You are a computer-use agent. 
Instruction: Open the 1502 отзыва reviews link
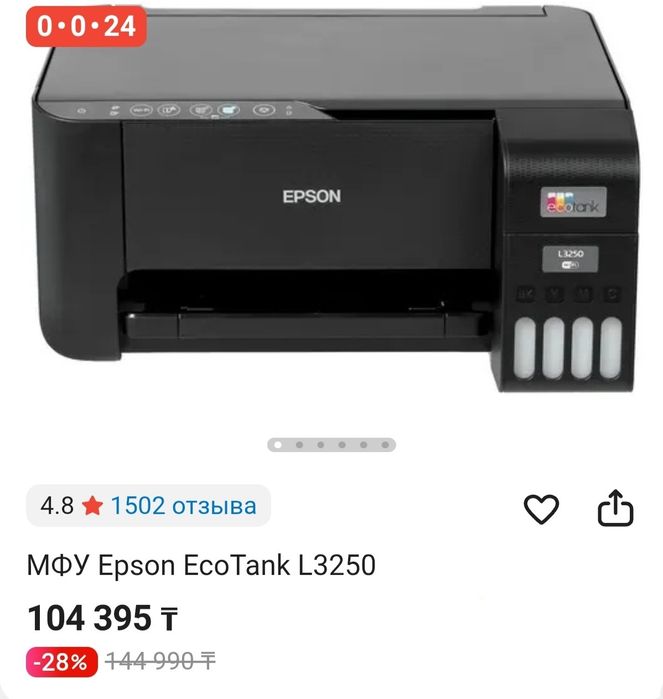(x=183, y=506)
